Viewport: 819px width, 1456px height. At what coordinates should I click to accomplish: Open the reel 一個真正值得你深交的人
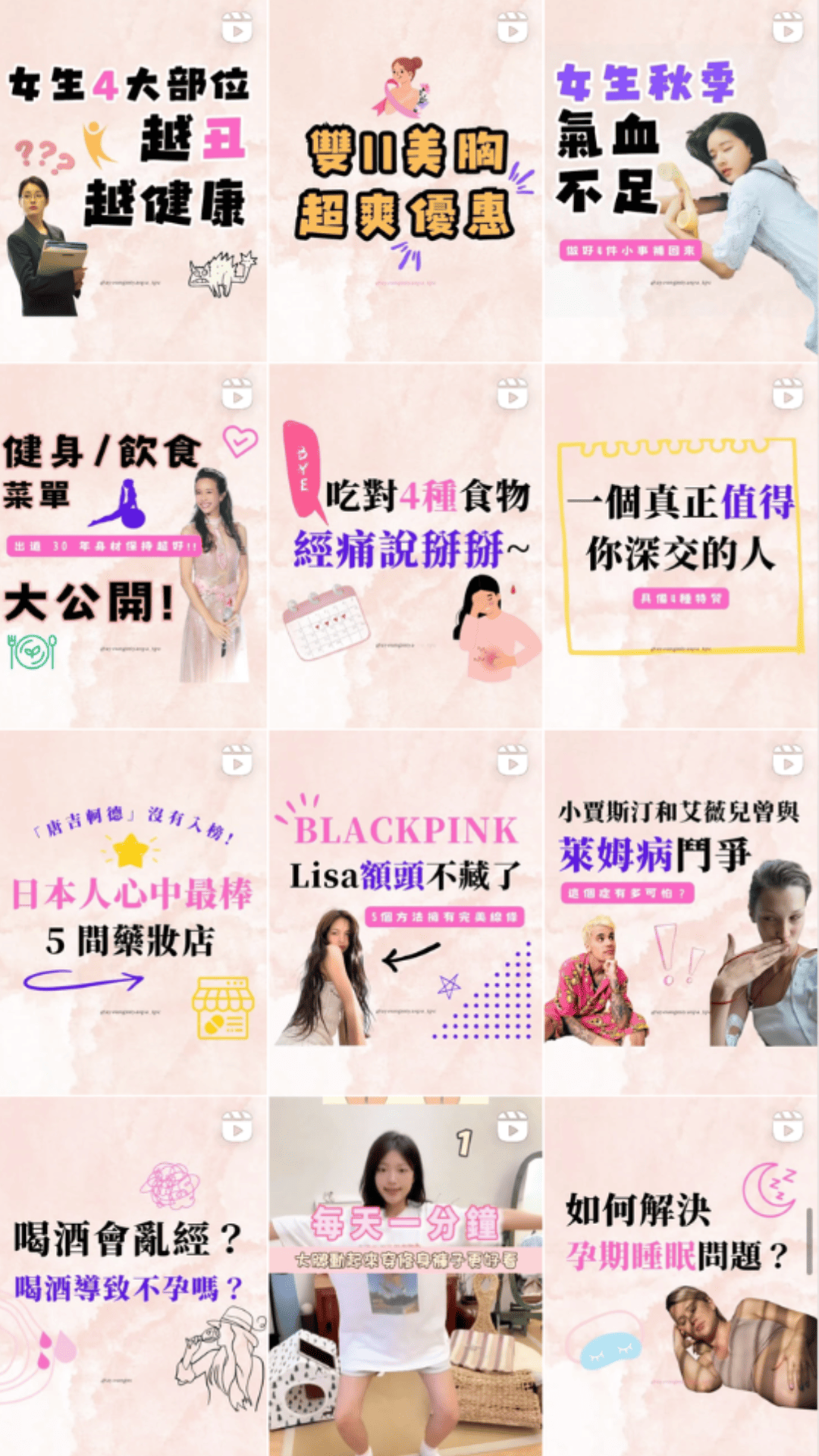coord(681,548)
